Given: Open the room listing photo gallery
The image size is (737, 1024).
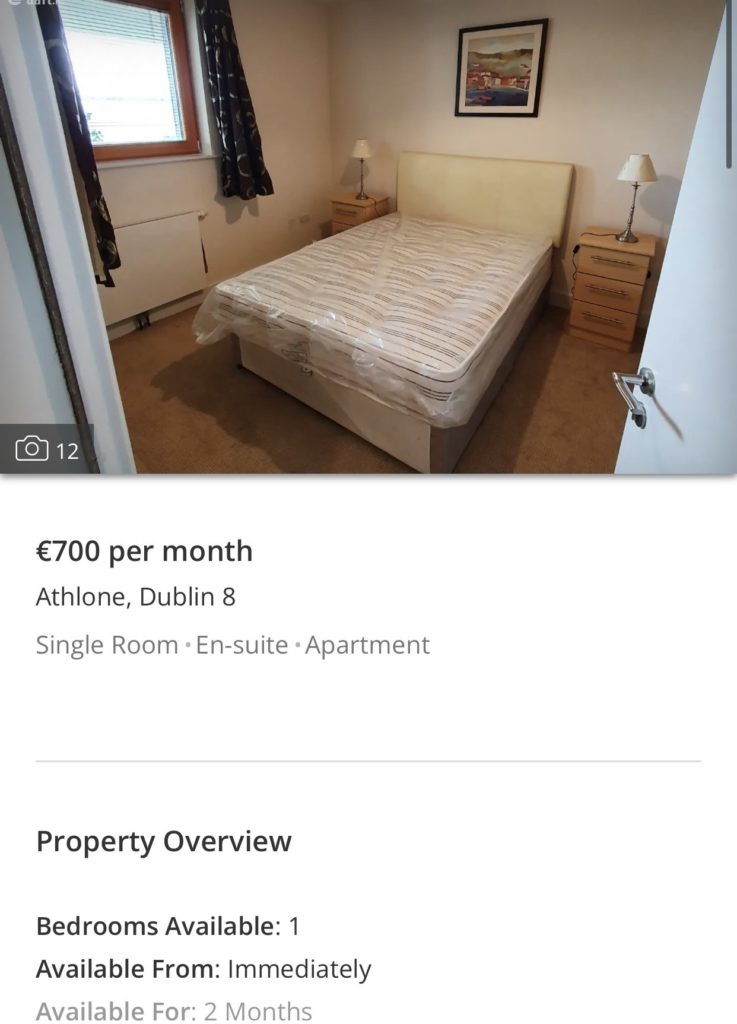Looking at the screenshot, I should coord(47,449).
